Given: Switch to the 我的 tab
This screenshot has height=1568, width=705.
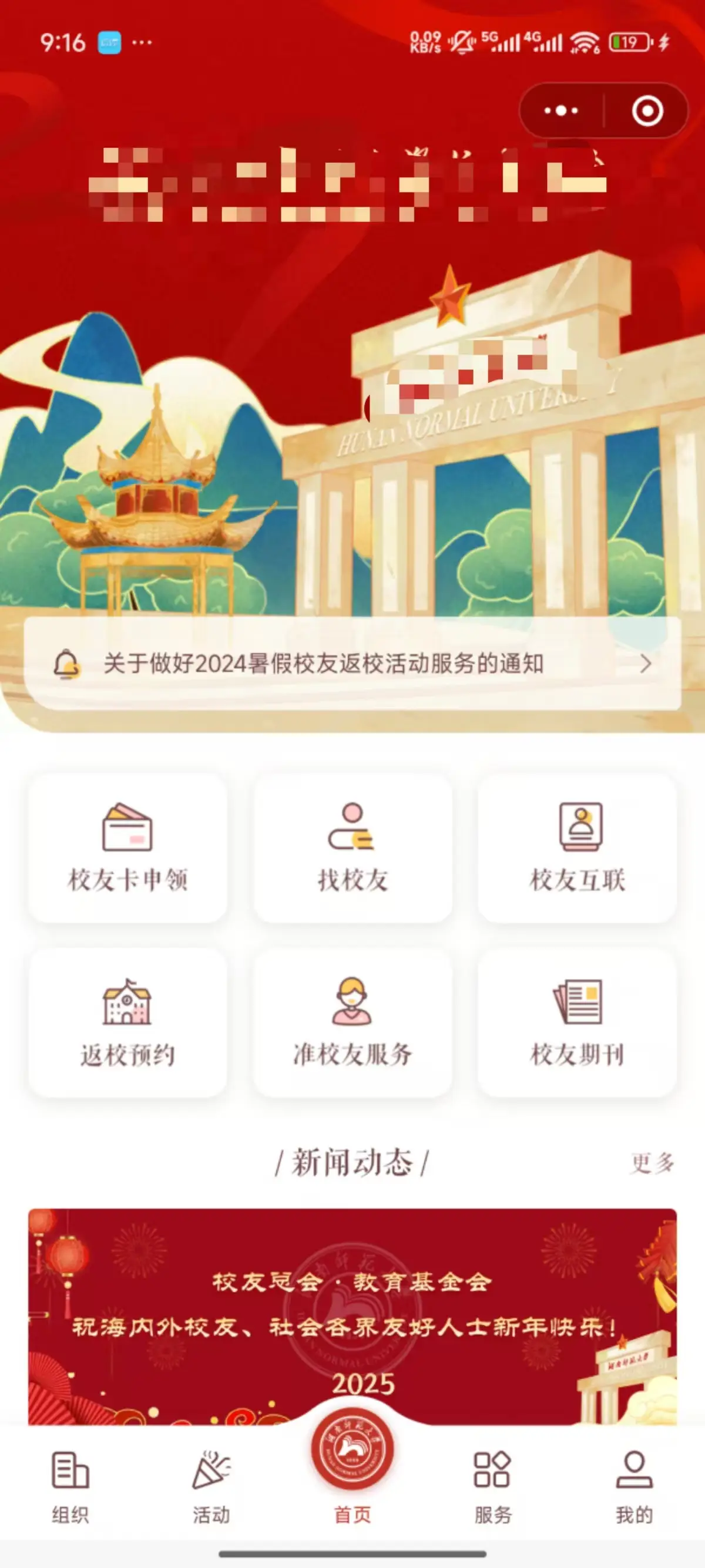Looking at the screenshot, I should tap(634, 1486).
